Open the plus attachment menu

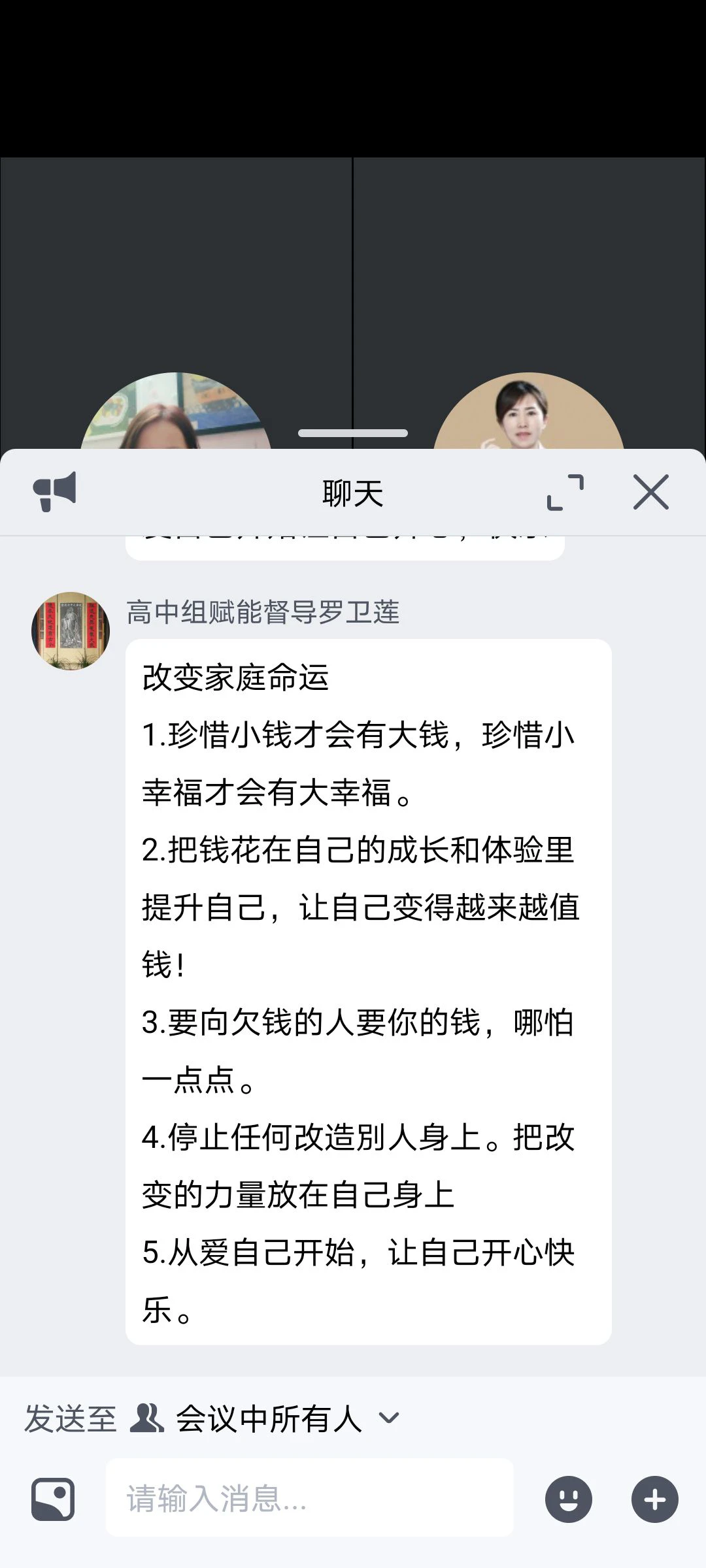point(654,1499)
